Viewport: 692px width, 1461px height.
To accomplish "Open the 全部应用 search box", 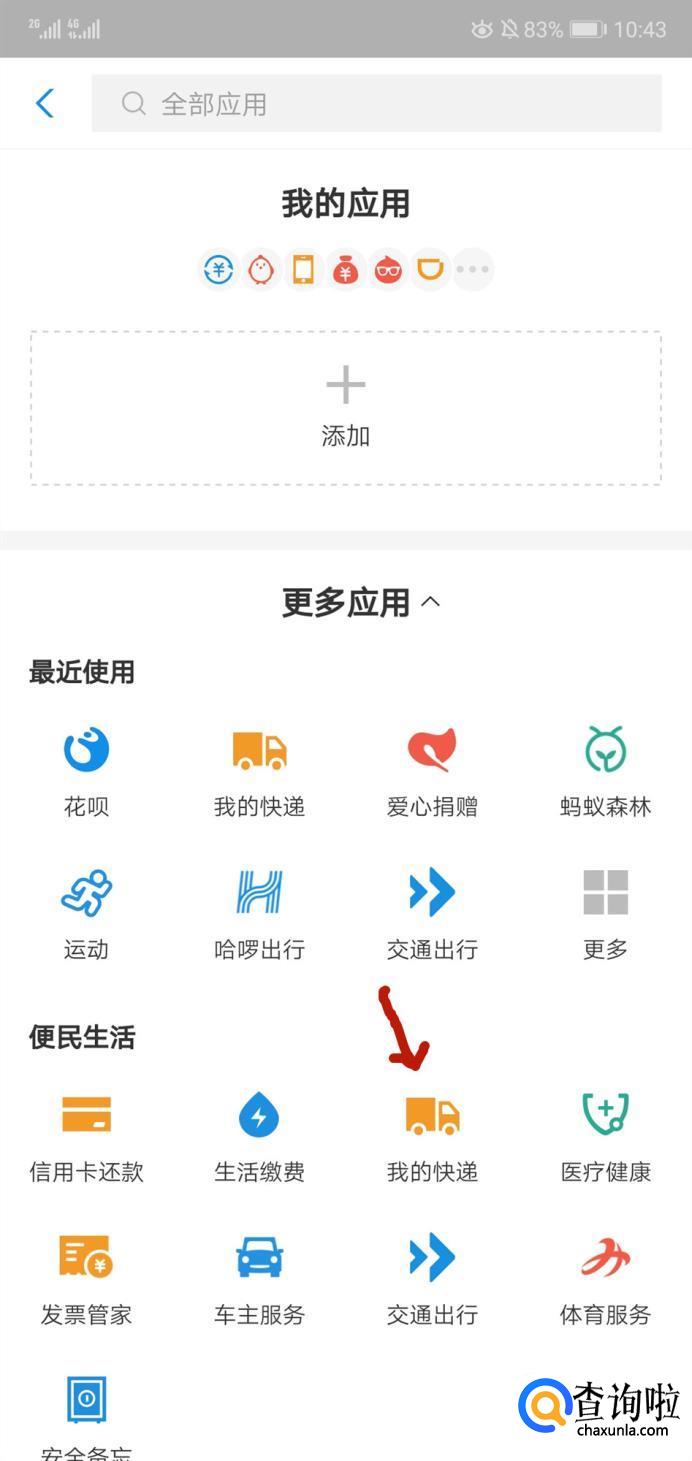I will pos(377,103).
